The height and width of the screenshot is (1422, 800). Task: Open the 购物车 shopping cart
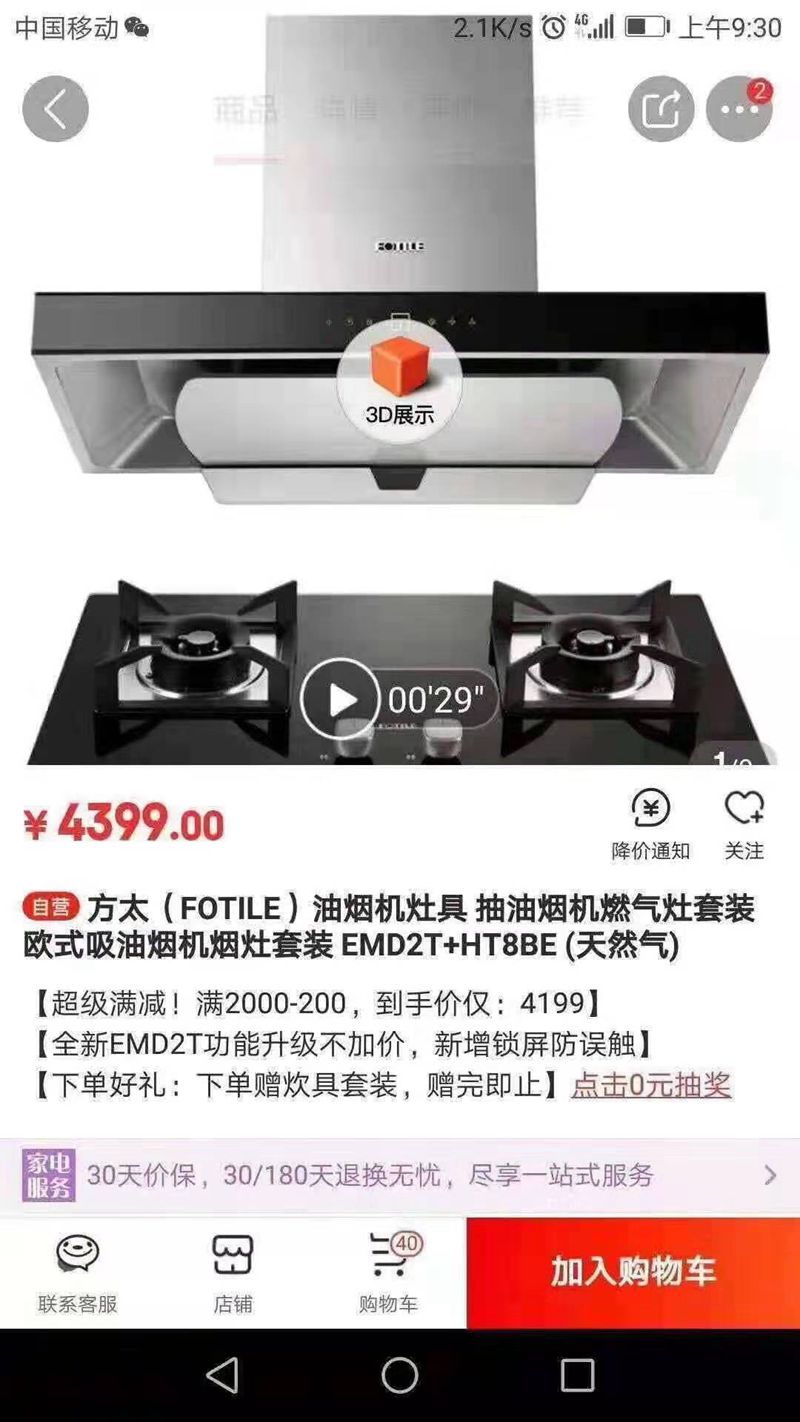point(388,1272)
